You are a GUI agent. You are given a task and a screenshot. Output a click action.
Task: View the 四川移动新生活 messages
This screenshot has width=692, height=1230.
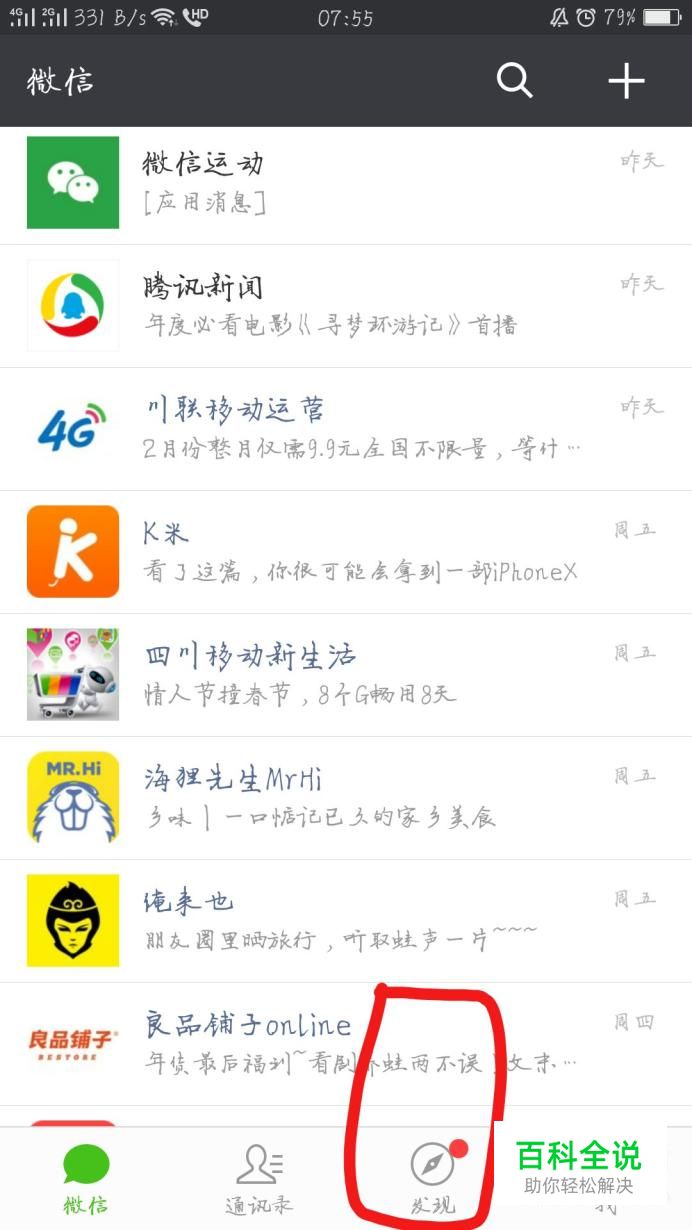[x=346, y=675]
